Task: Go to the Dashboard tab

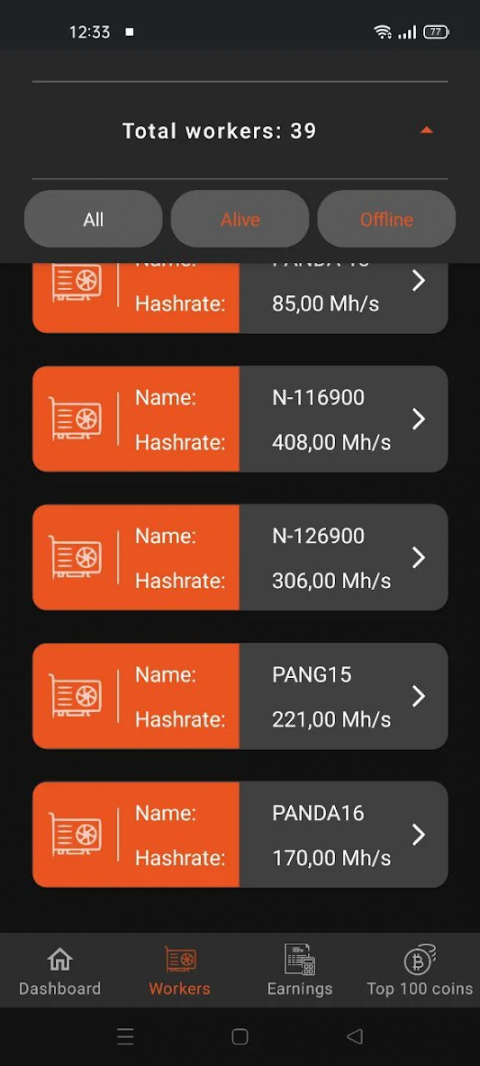Action: 60,970
